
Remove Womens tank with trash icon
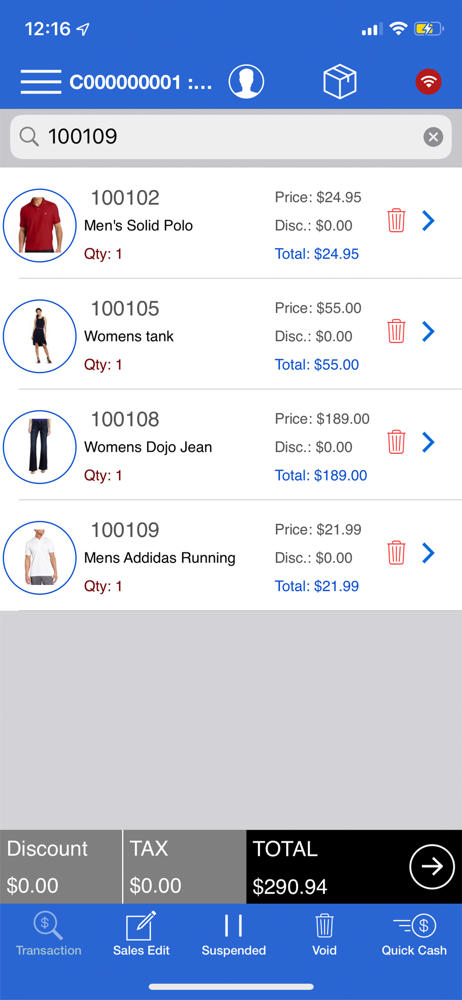[396, 331]
